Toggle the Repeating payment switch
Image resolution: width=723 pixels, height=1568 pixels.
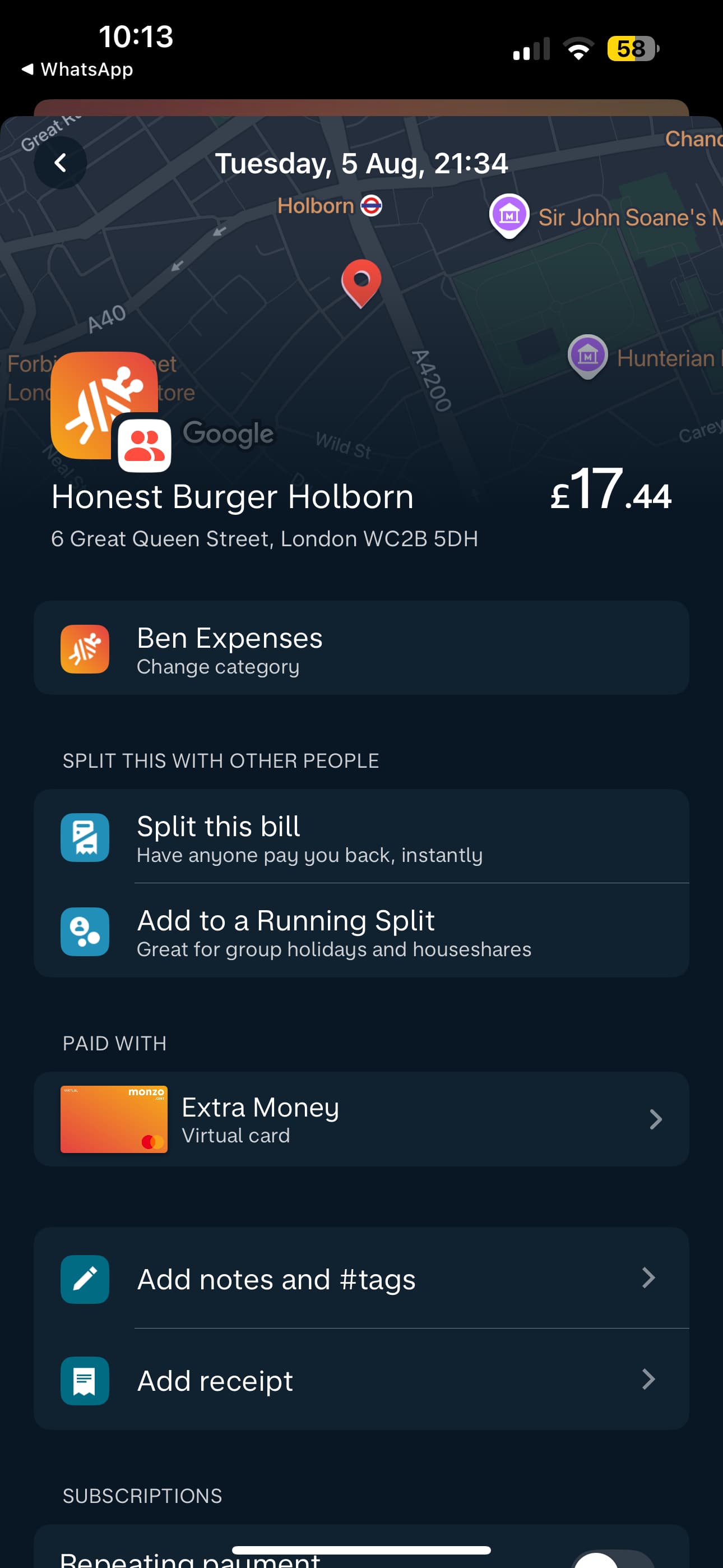[x=611, y=1560]
